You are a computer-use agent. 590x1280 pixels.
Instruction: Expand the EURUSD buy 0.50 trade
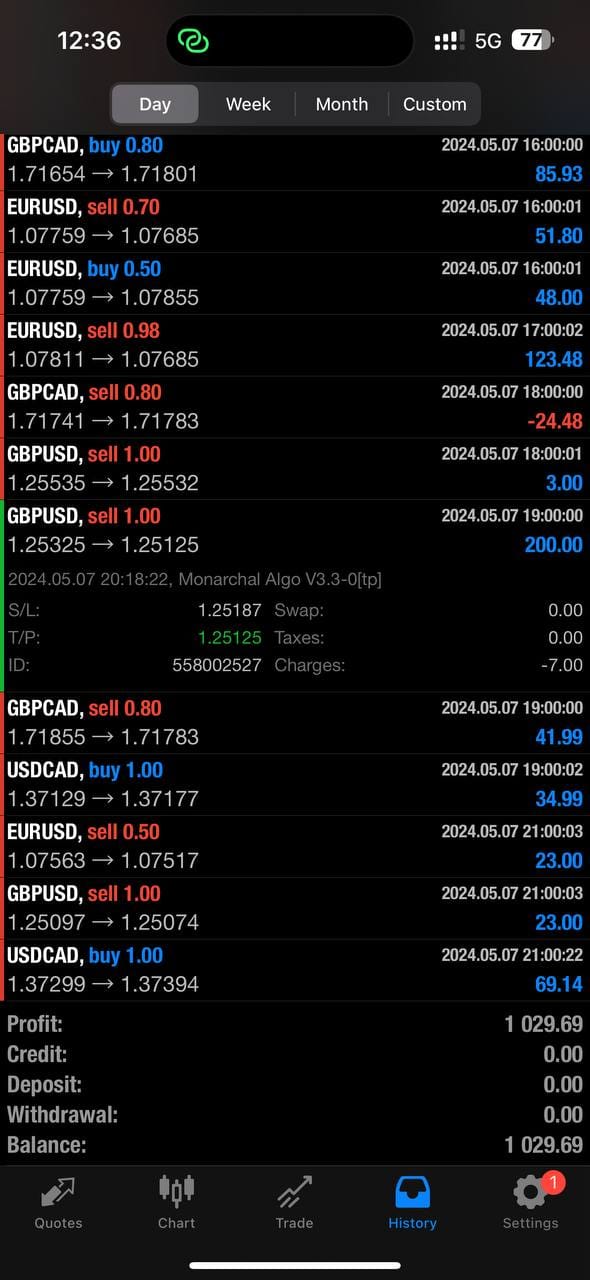pos(295,284)
